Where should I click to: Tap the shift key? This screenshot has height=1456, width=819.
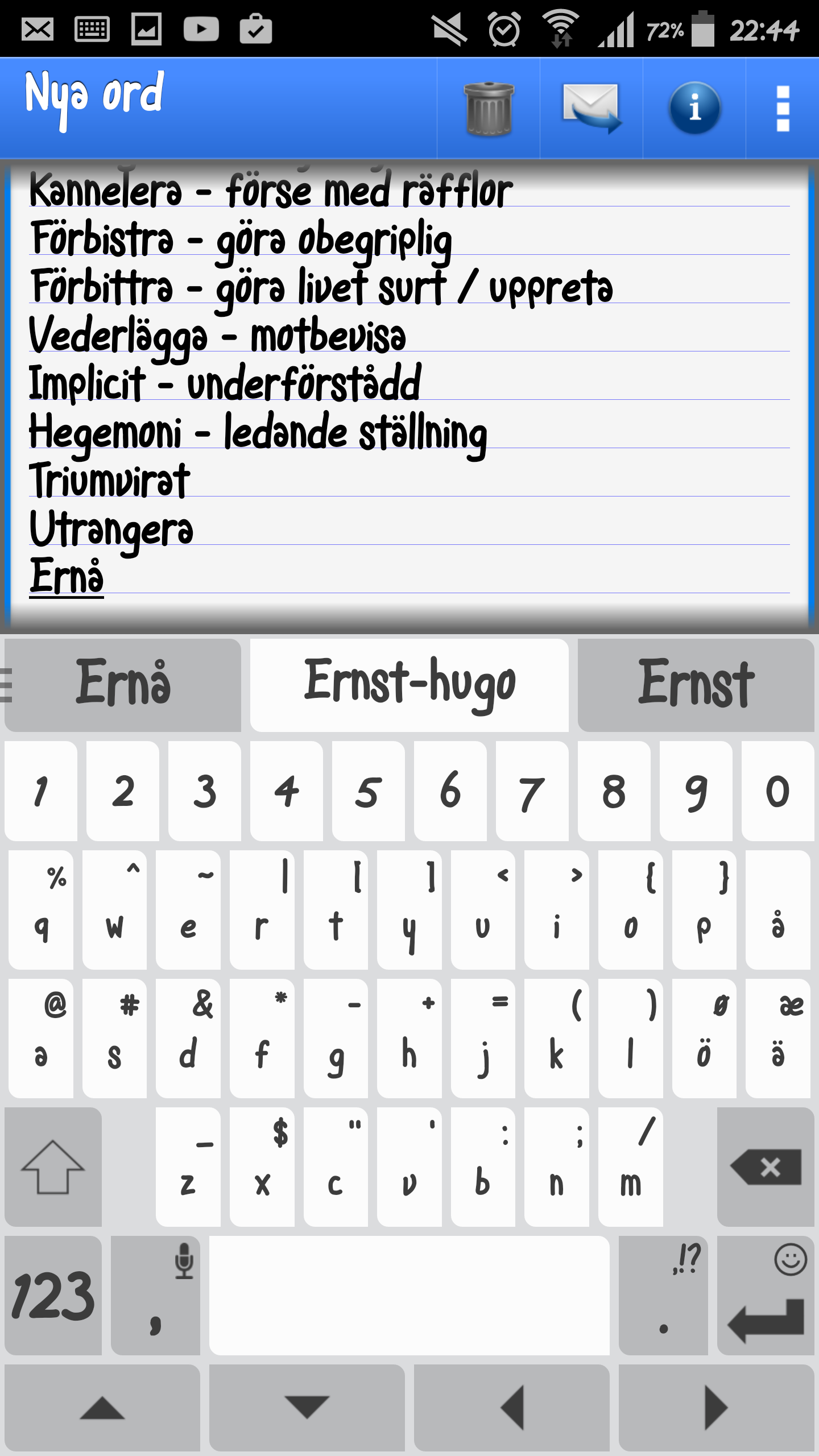coord(53,1167)
